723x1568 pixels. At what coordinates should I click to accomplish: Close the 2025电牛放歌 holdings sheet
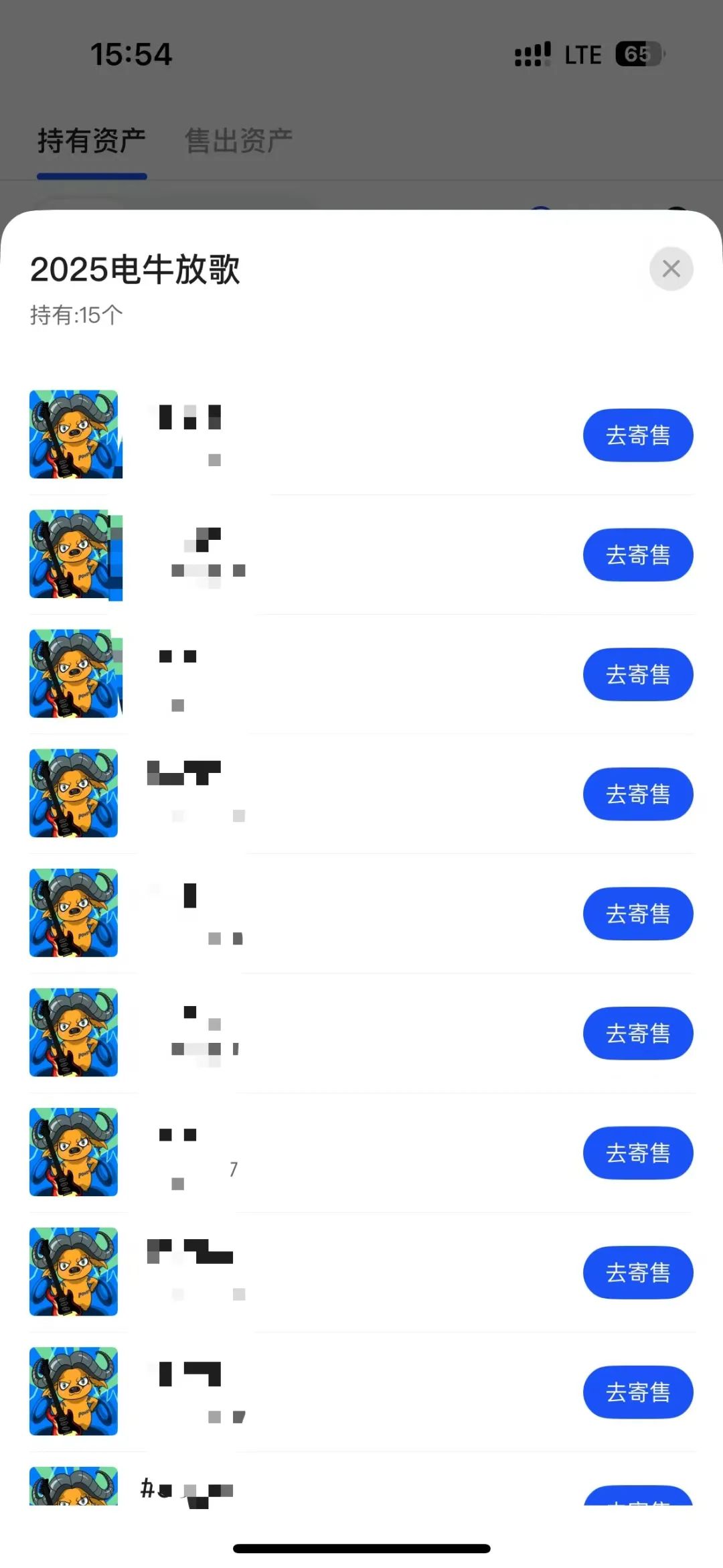tap(671, 269)
